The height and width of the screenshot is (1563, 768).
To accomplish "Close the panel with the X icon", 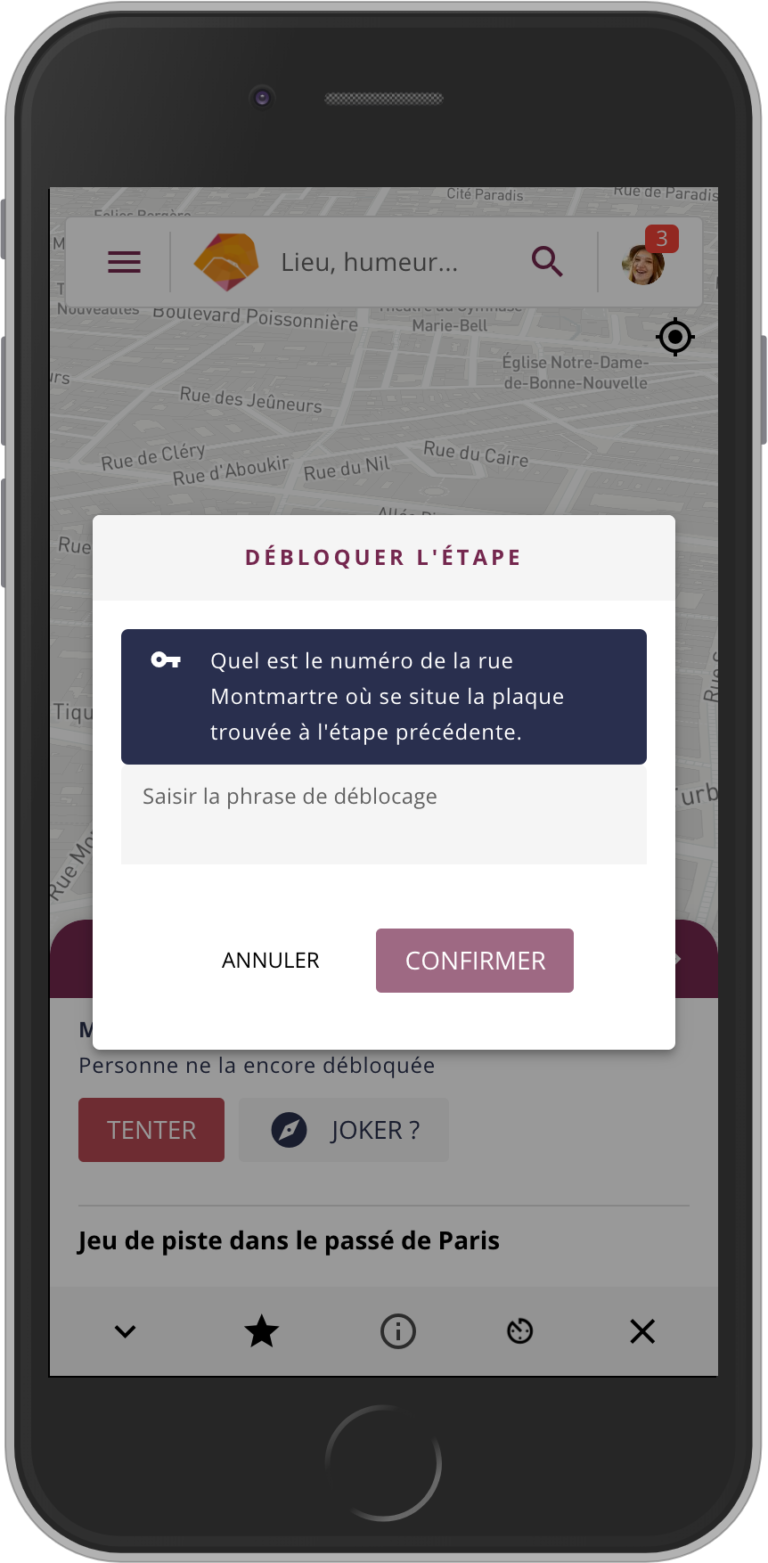I will [x=642, y=1331].
